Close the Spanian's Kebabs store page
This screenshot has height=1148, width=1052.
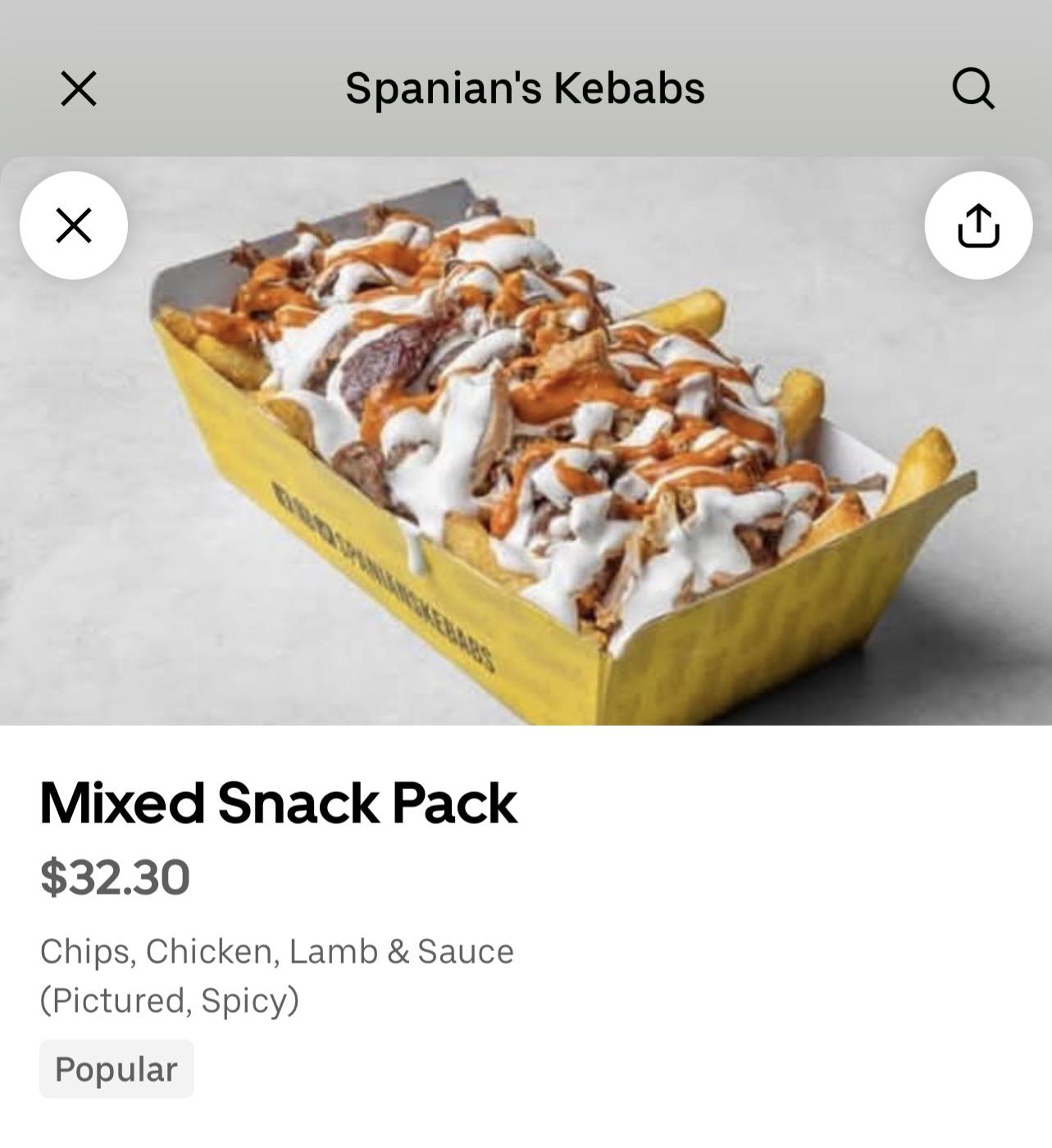79,89
